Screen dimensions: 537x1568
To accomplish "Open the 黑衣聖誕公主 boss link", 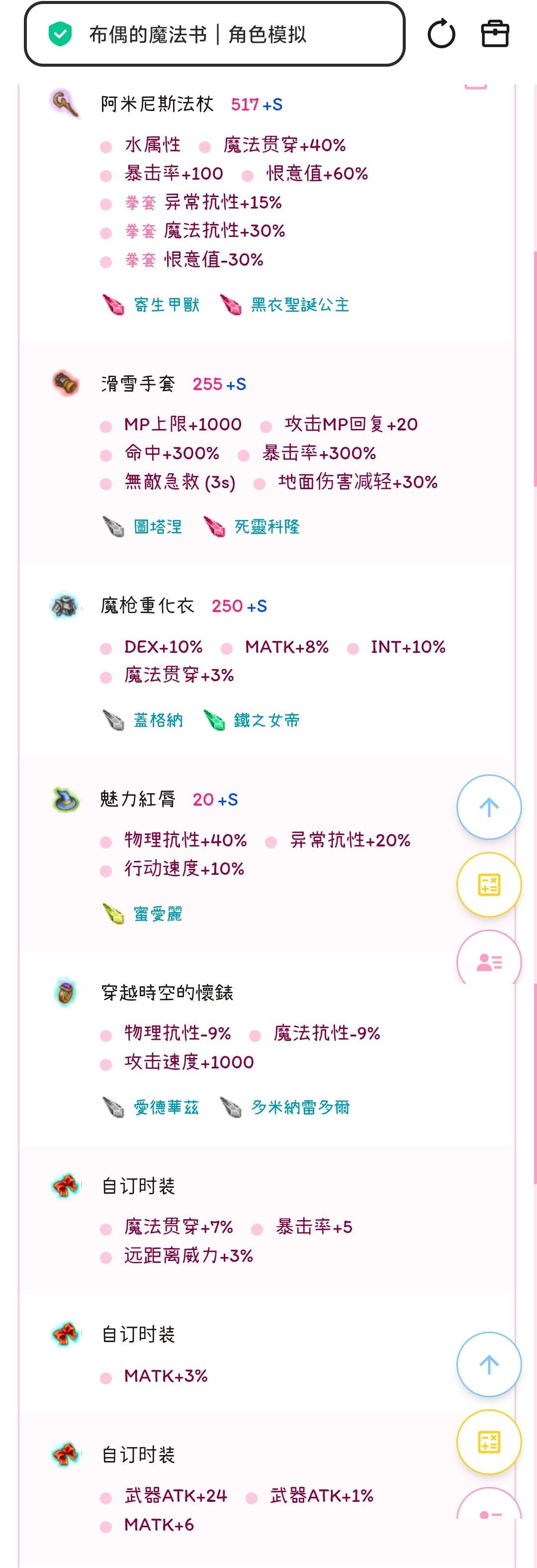I will 299,305.
